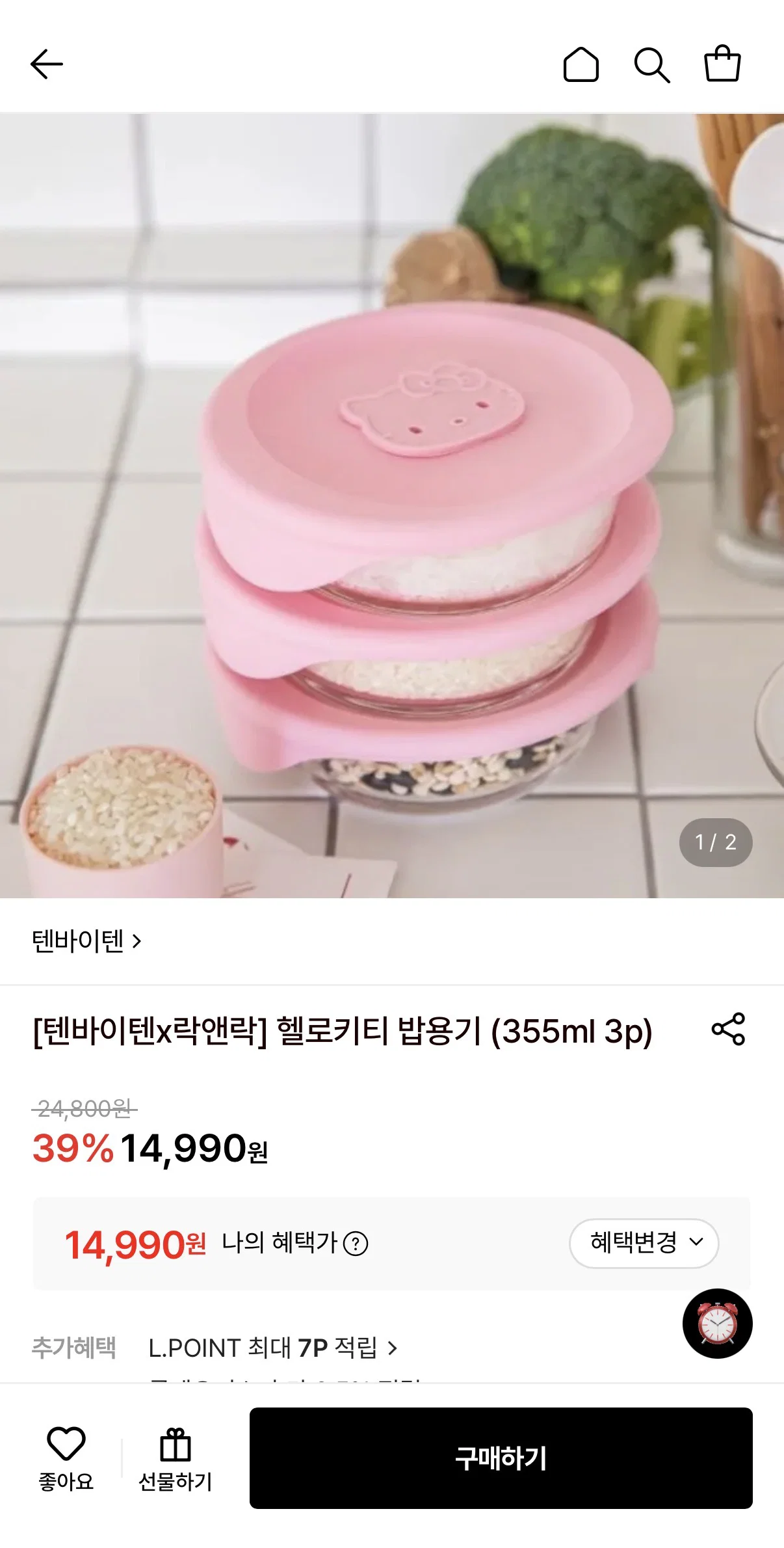Open the 텐바이텐 brand store link

click(86, 941)
